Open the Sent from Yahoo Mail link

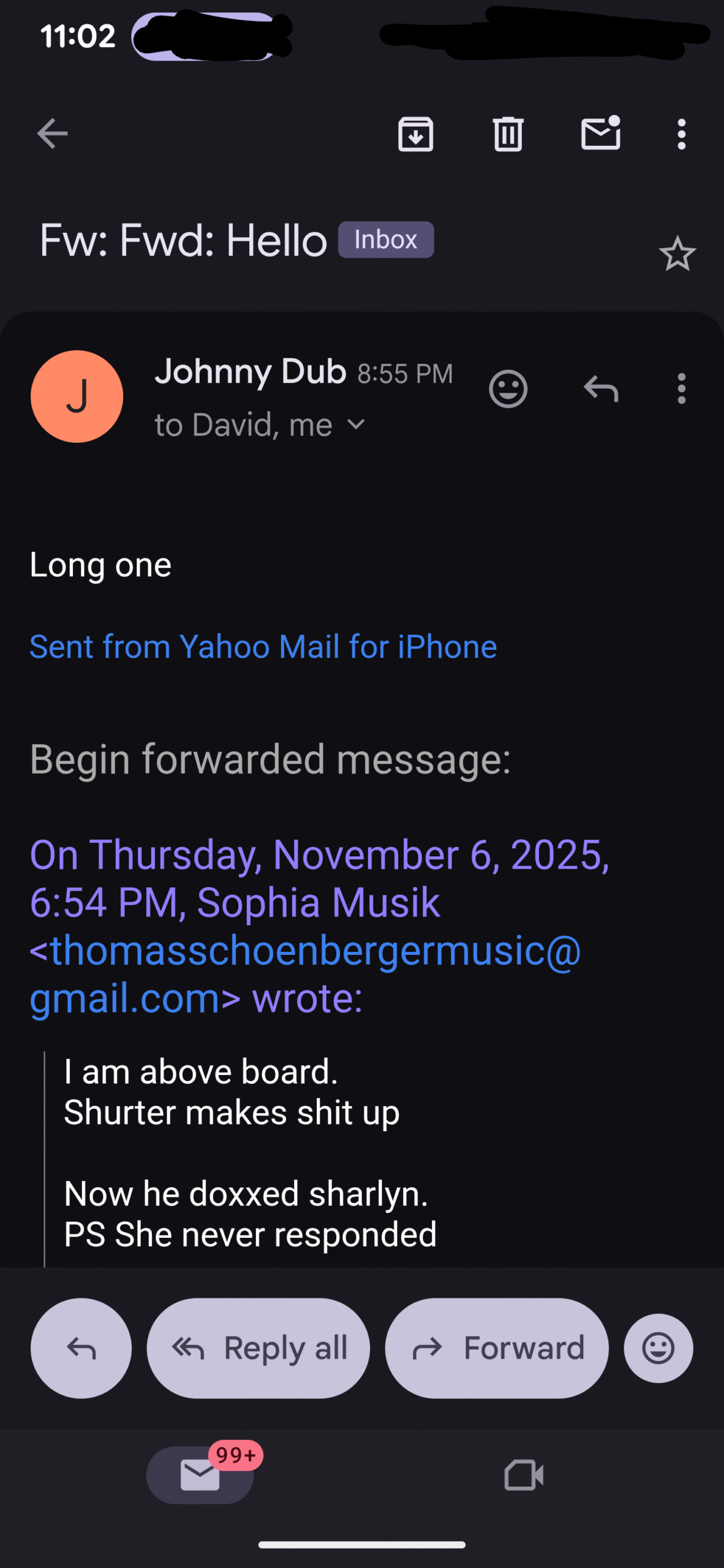[263, 647]
